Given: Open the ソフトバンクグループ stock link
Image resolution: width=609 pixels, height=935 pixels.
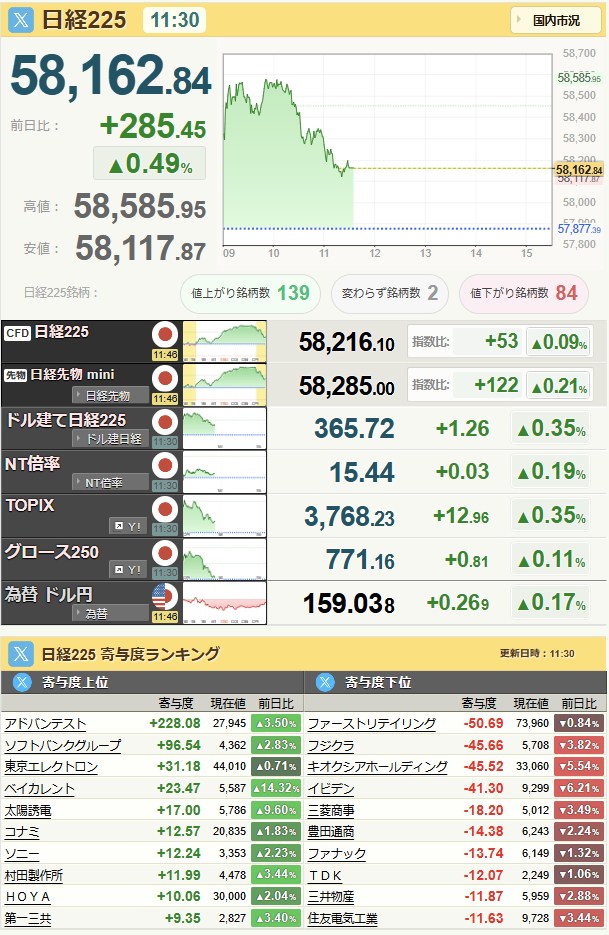Looking at the screenshot, I should [x=62, y=745].
